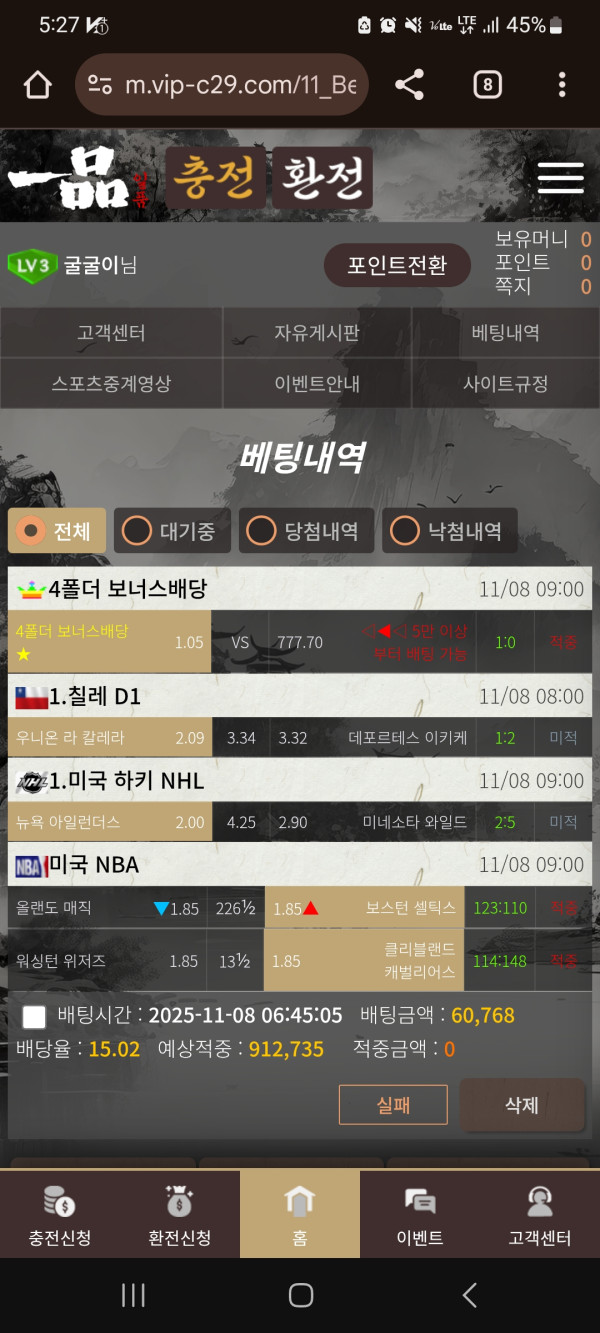Screen dimensions: 600x1333
Task: Open the browser tab switcher
Action: (487, 85)
